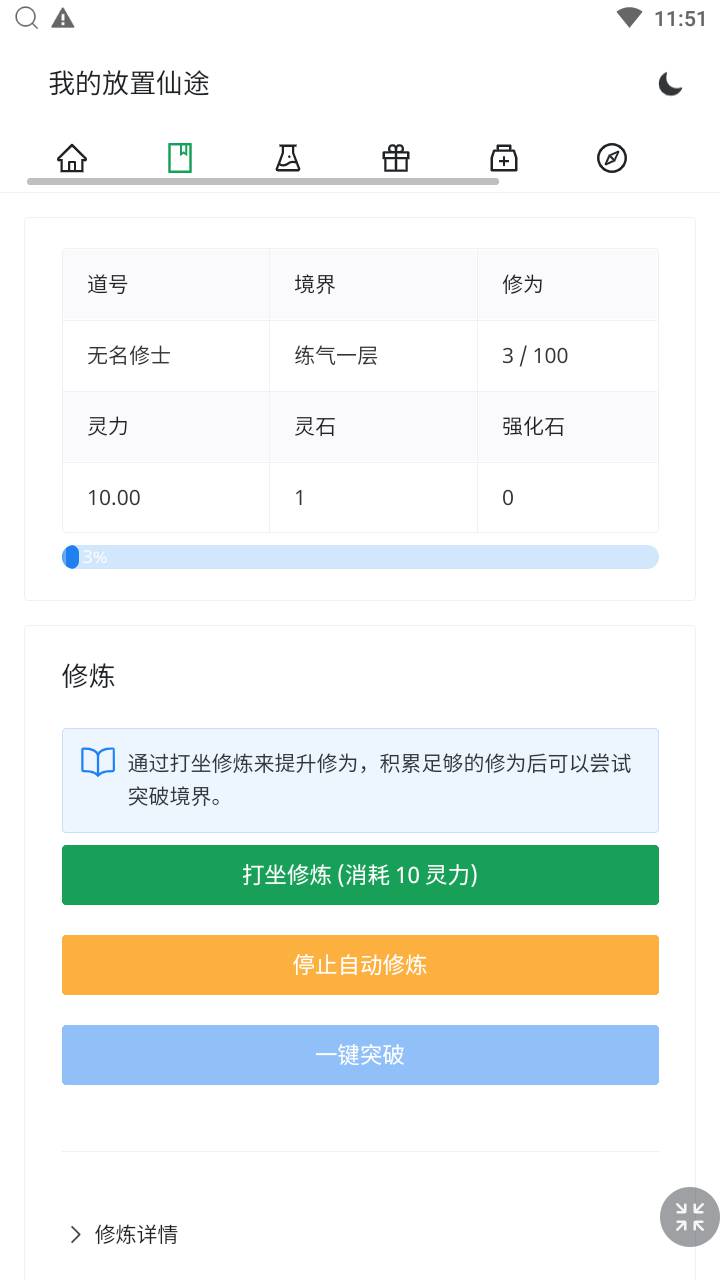Tap 打坐修炼 (消耗 10 灵力) button
Viewport: 720px width, 1280px height.
tap(360, 875)
